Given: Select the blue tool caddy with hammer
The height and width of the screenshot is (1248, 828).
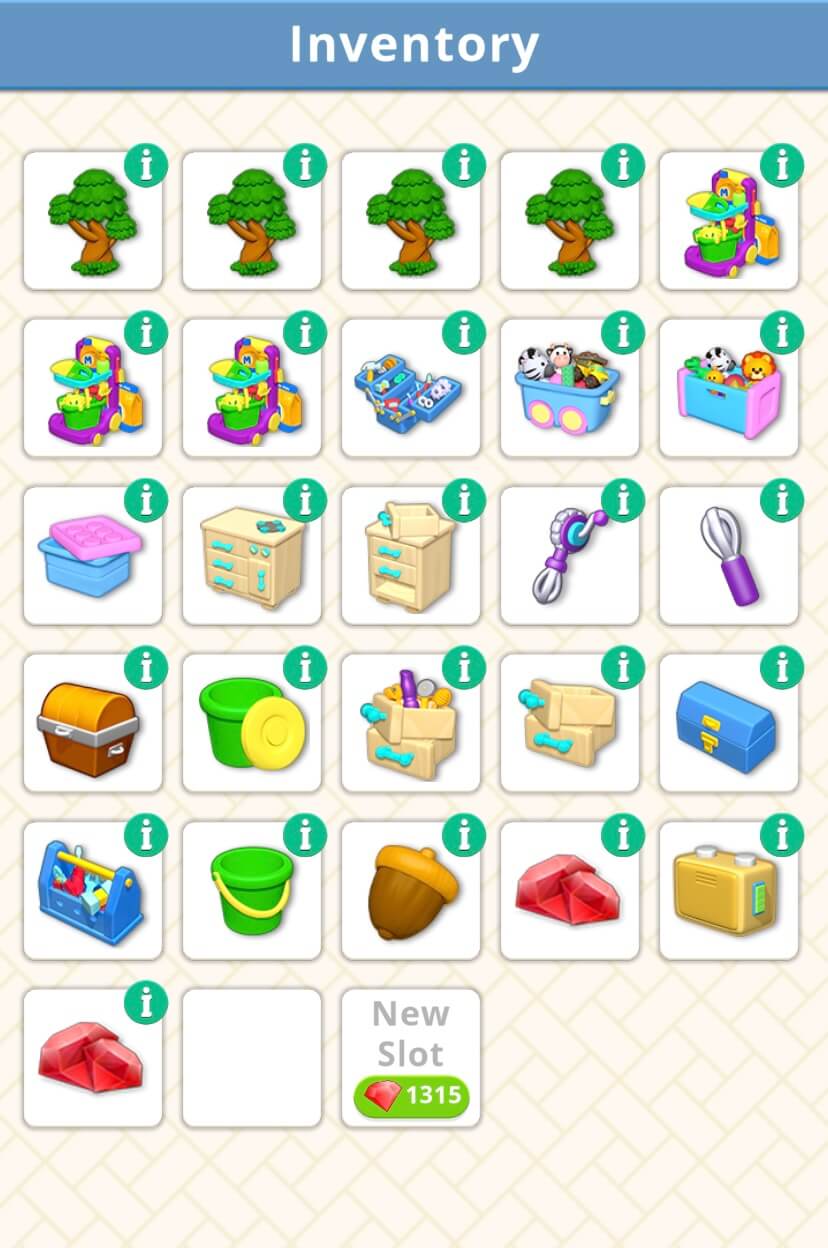Looking at the screenshot, I should tap(92, 892).
